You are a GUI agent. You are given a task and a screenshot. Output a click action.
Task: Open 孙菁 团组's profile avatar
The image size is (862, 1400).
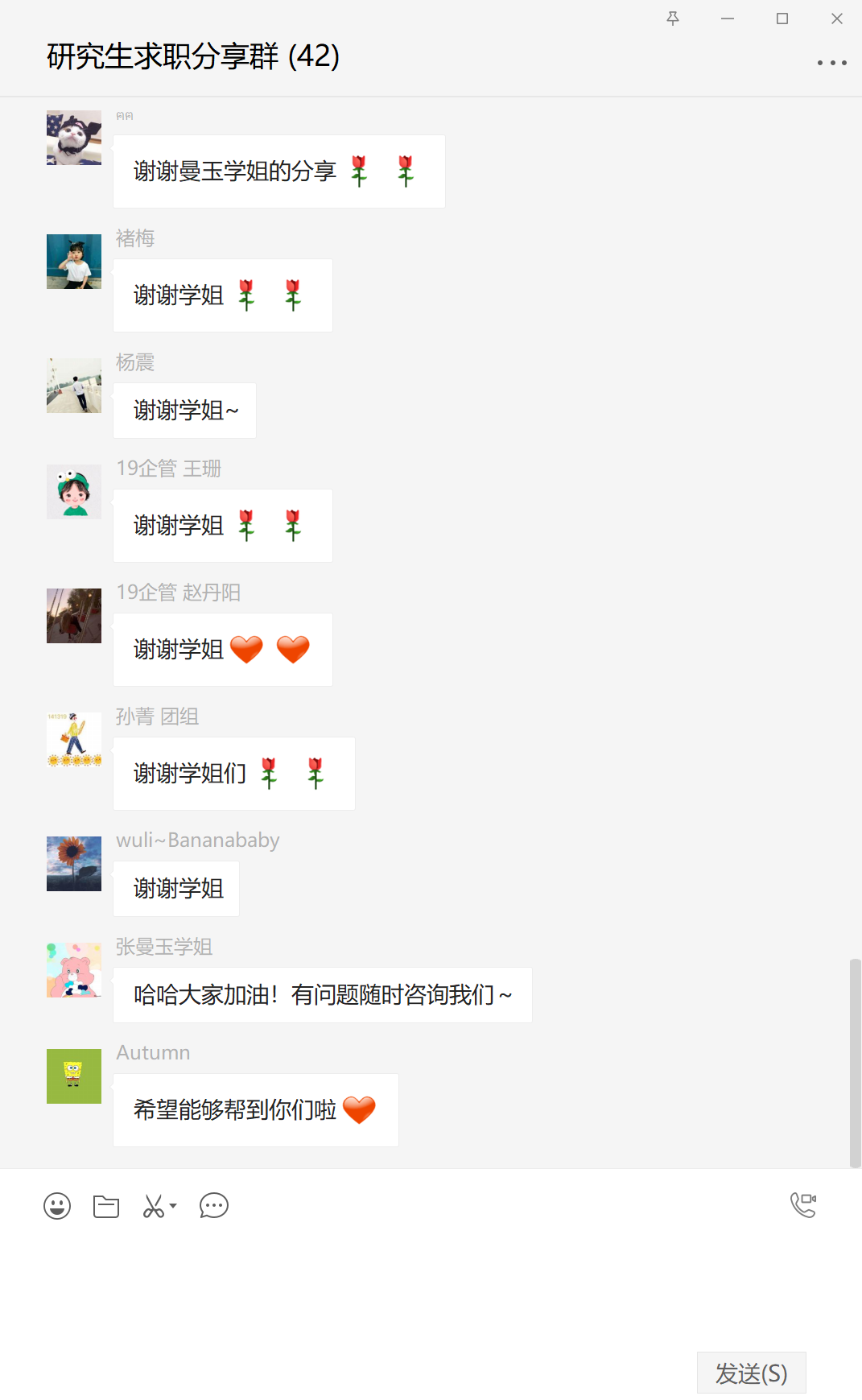coord(74,740)
